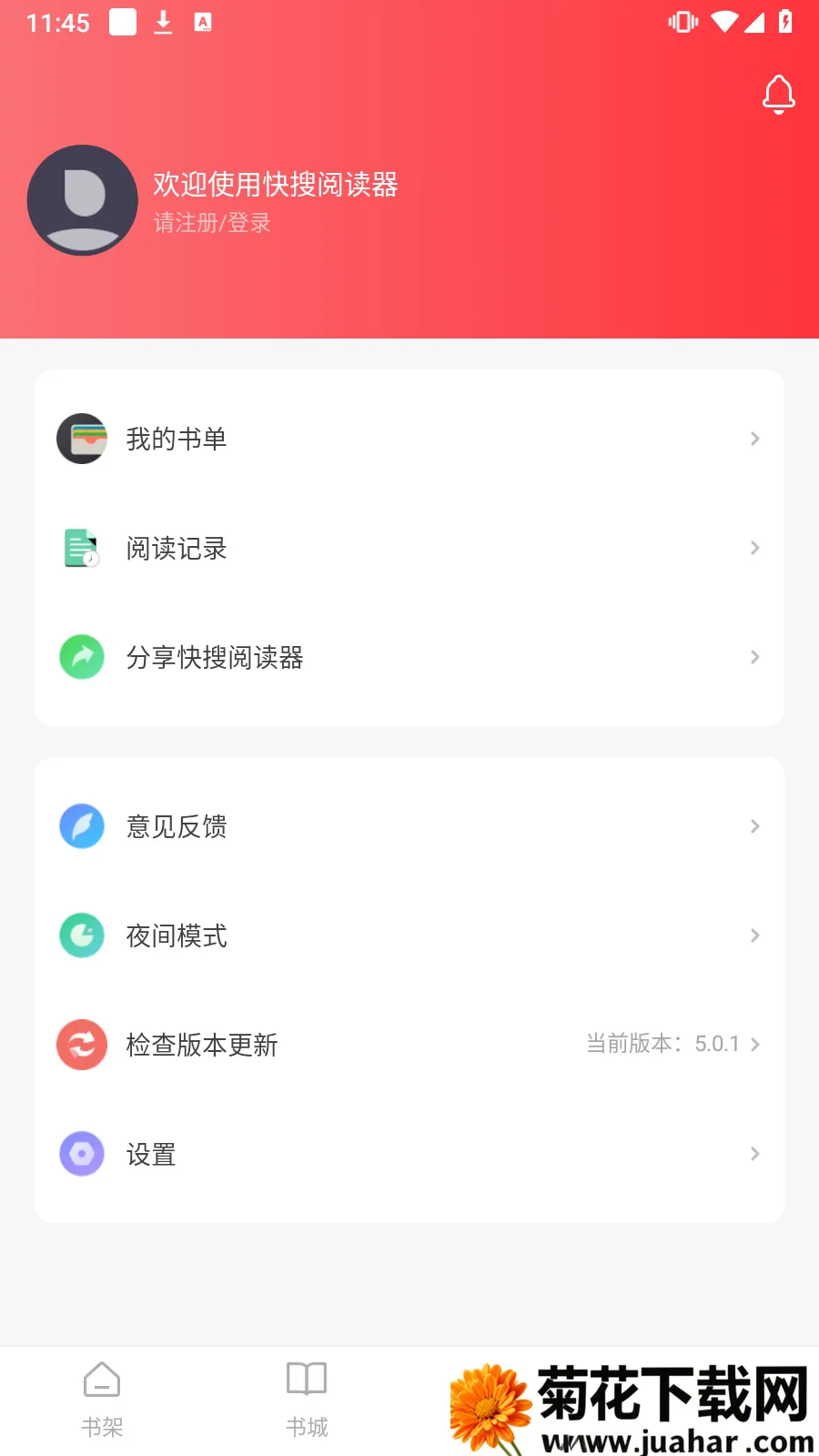The width and height of the screenshot is (819, 1456).
Task: Click the 夜间模式 night mode icon
Action: pyautogui.click(x=82, y=935)
